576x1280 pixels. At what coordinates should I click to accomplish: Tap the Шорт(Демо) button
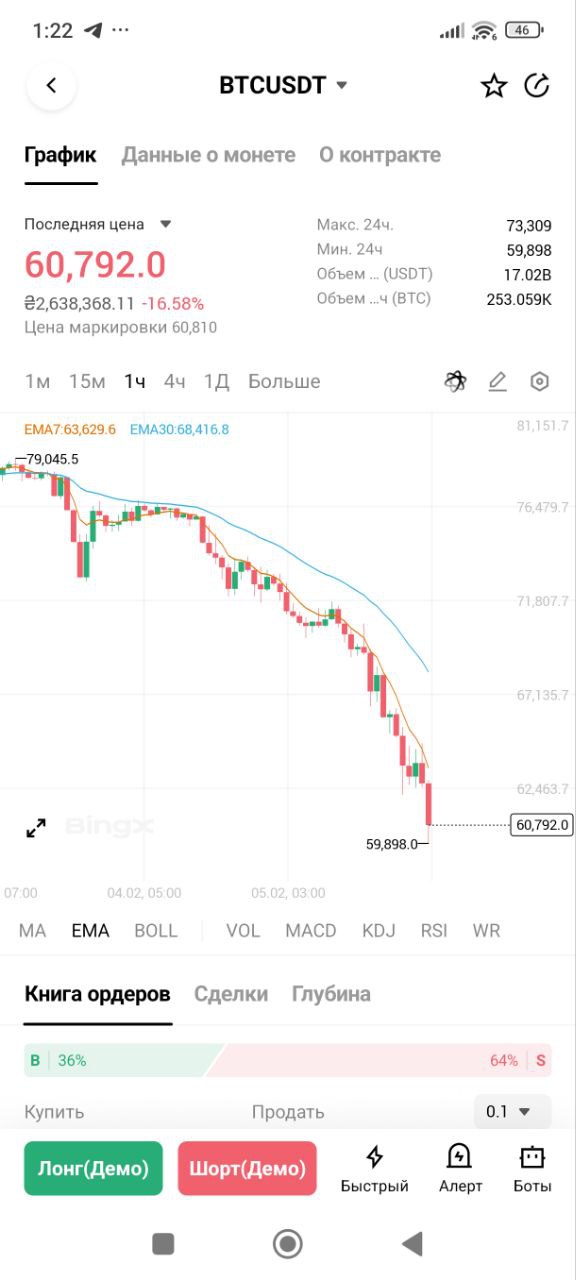247,1168
